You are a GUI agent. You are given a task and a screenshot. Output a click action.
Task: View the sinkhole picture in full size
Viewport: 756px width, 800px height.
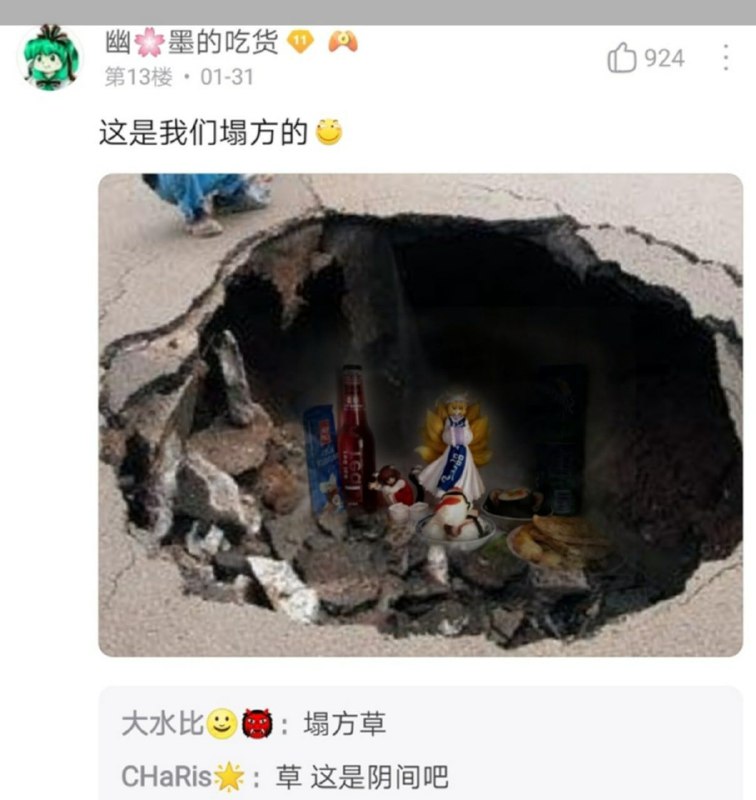[420, 415]
